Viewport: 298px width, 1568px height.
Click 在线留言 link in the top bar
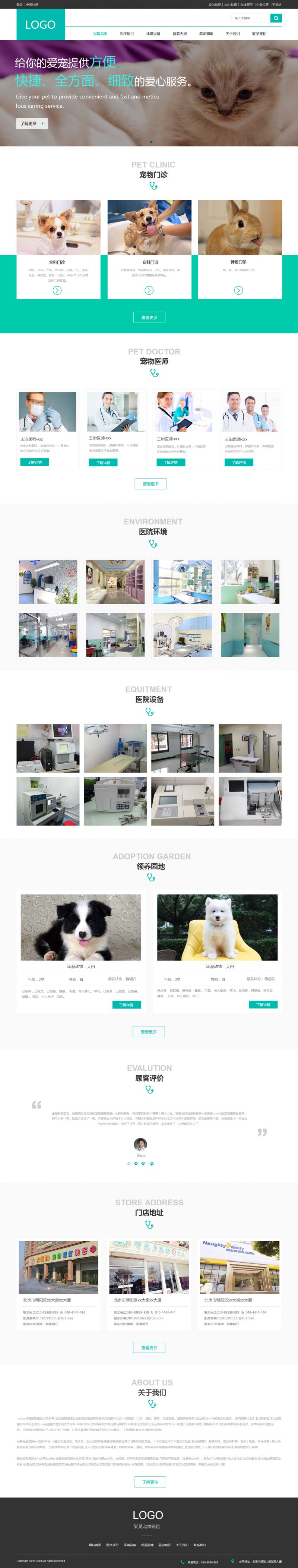pos(246,4)
